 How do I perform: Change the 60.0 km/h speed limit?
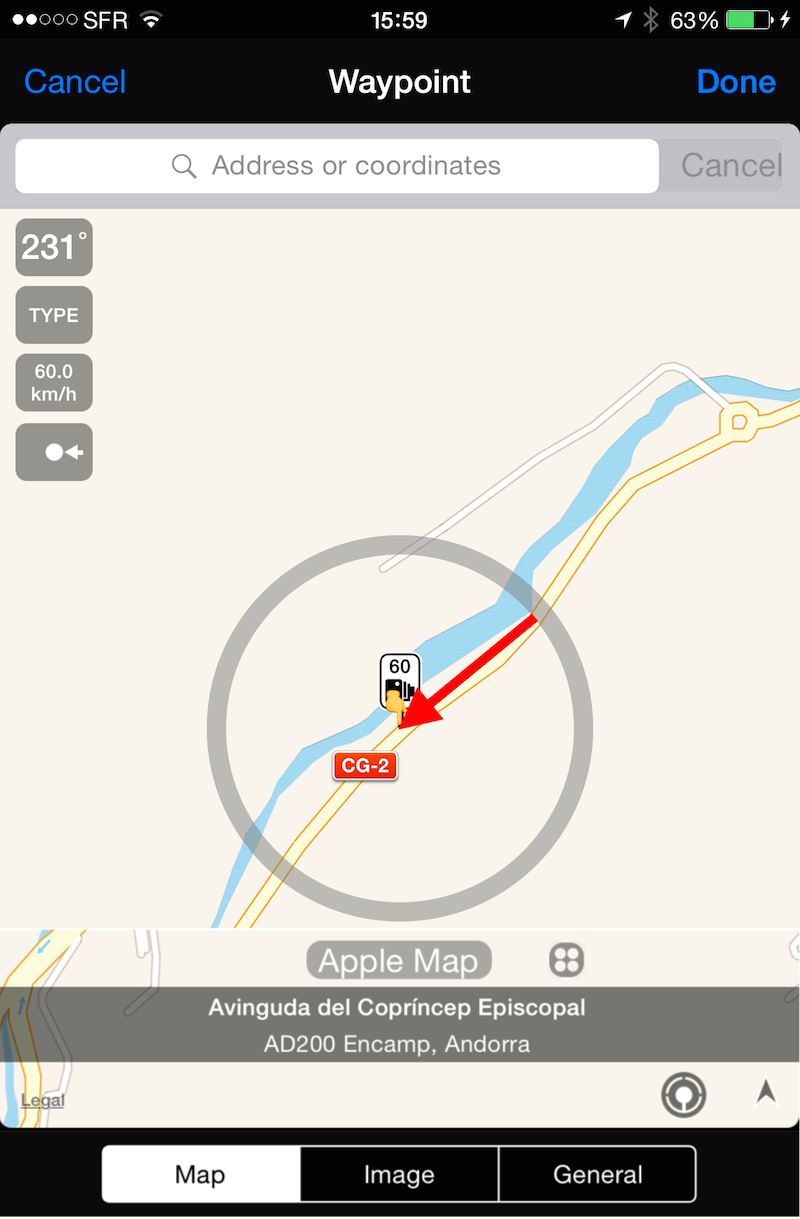tap(54, 383)
